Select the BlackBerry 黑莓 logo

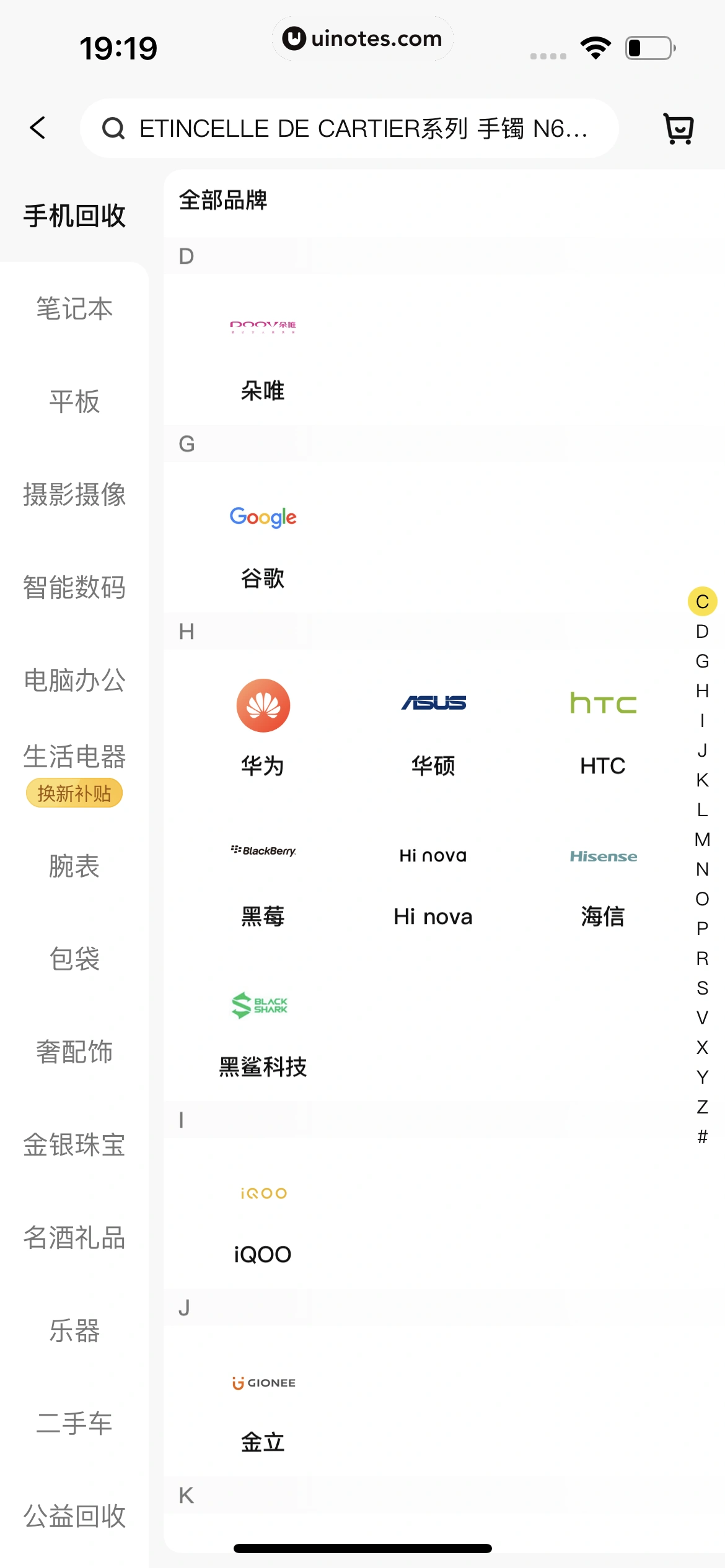coord(263,852)
